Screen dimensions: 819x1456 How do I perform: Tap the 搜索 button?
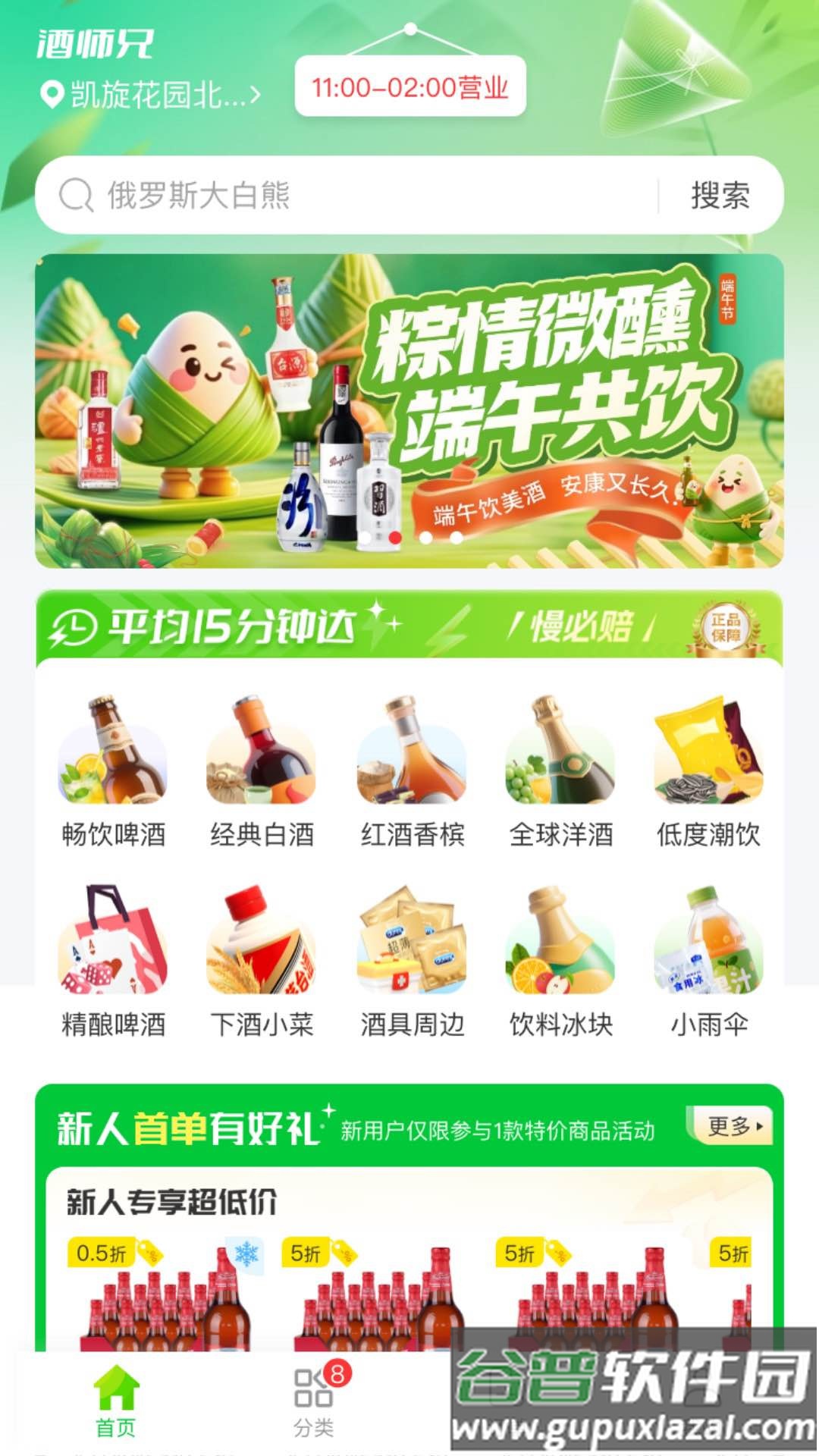[720, 196]
